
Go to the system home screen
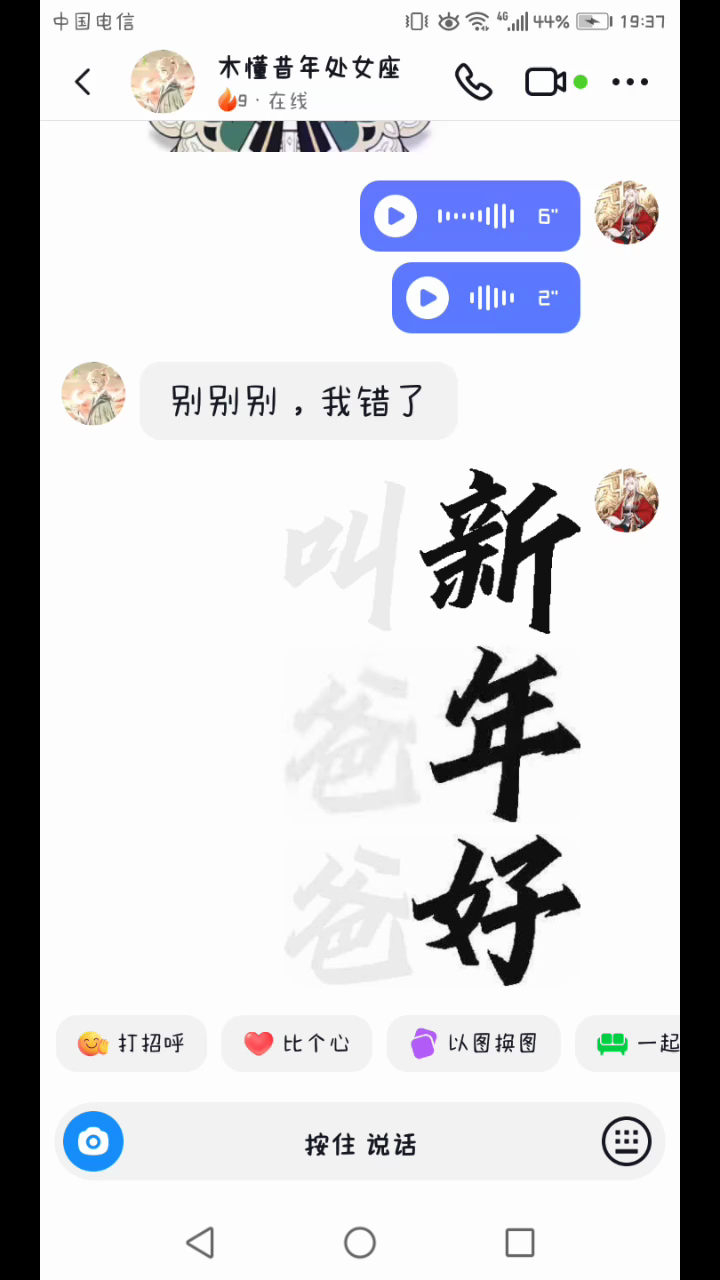pos(360,1243)
